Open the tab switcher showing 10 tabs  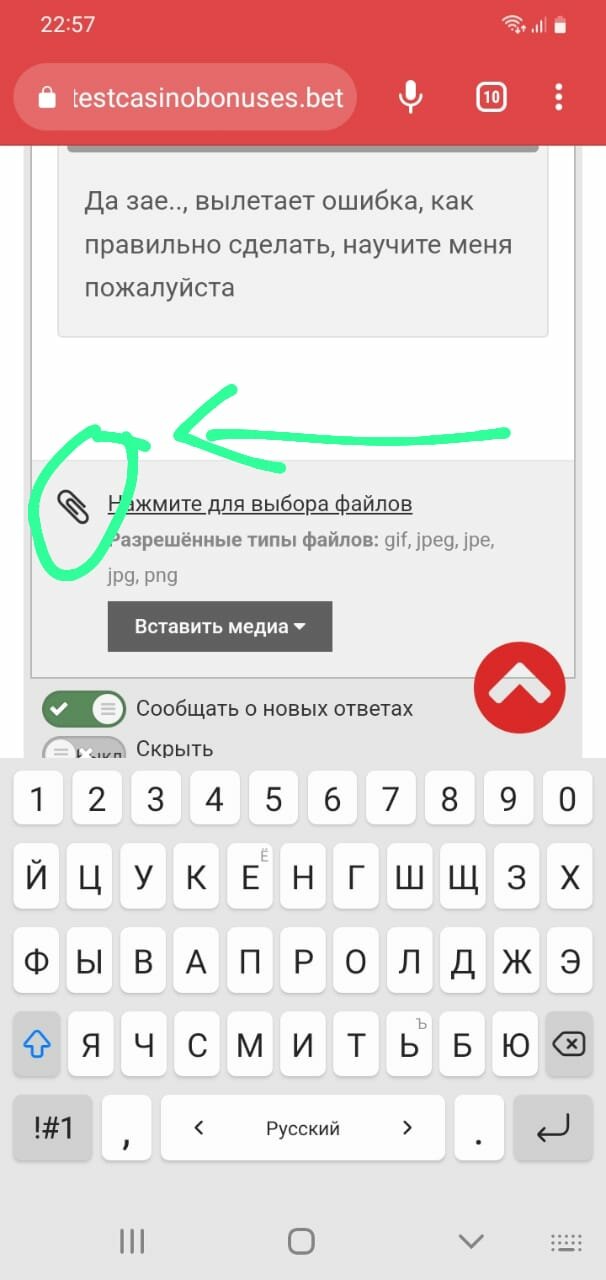pyautogui.click(x=490, y=97)
